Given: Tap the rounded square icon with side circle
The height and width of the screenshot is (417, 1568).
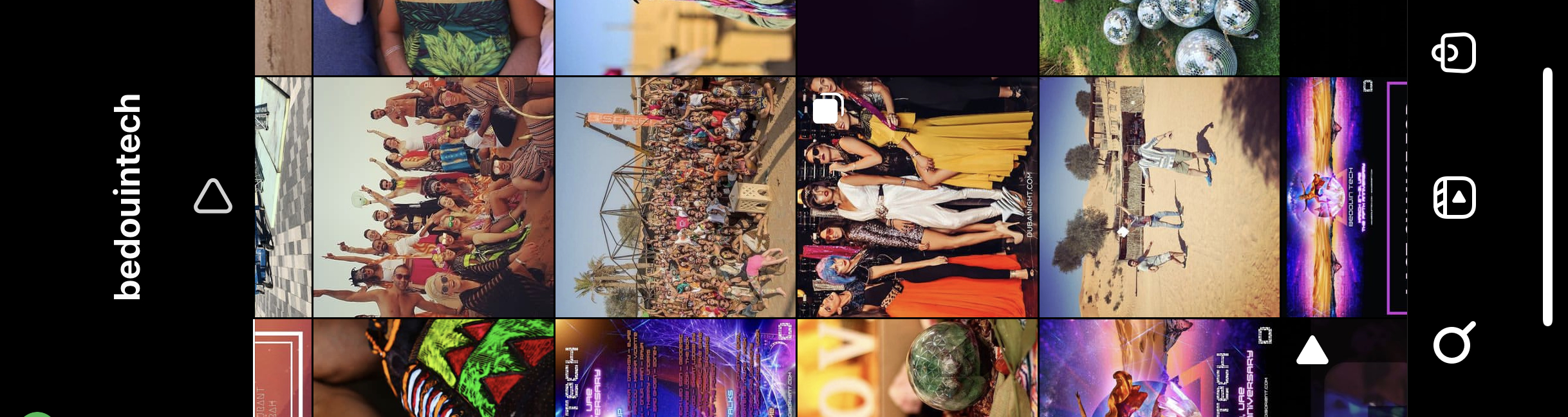Looking at the screenshot, I should click(x=1454, y=53).
